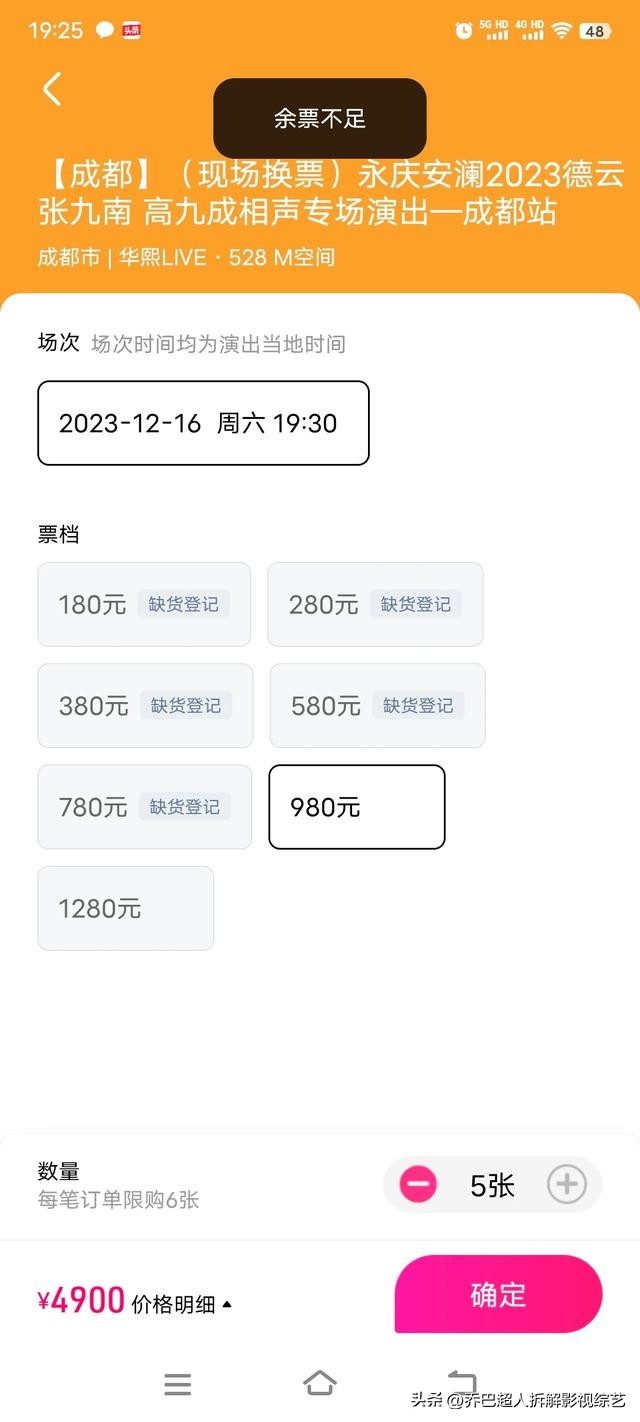Increase ticket quantity with the plus button

pyautogui.click(x=566, y=1185)
